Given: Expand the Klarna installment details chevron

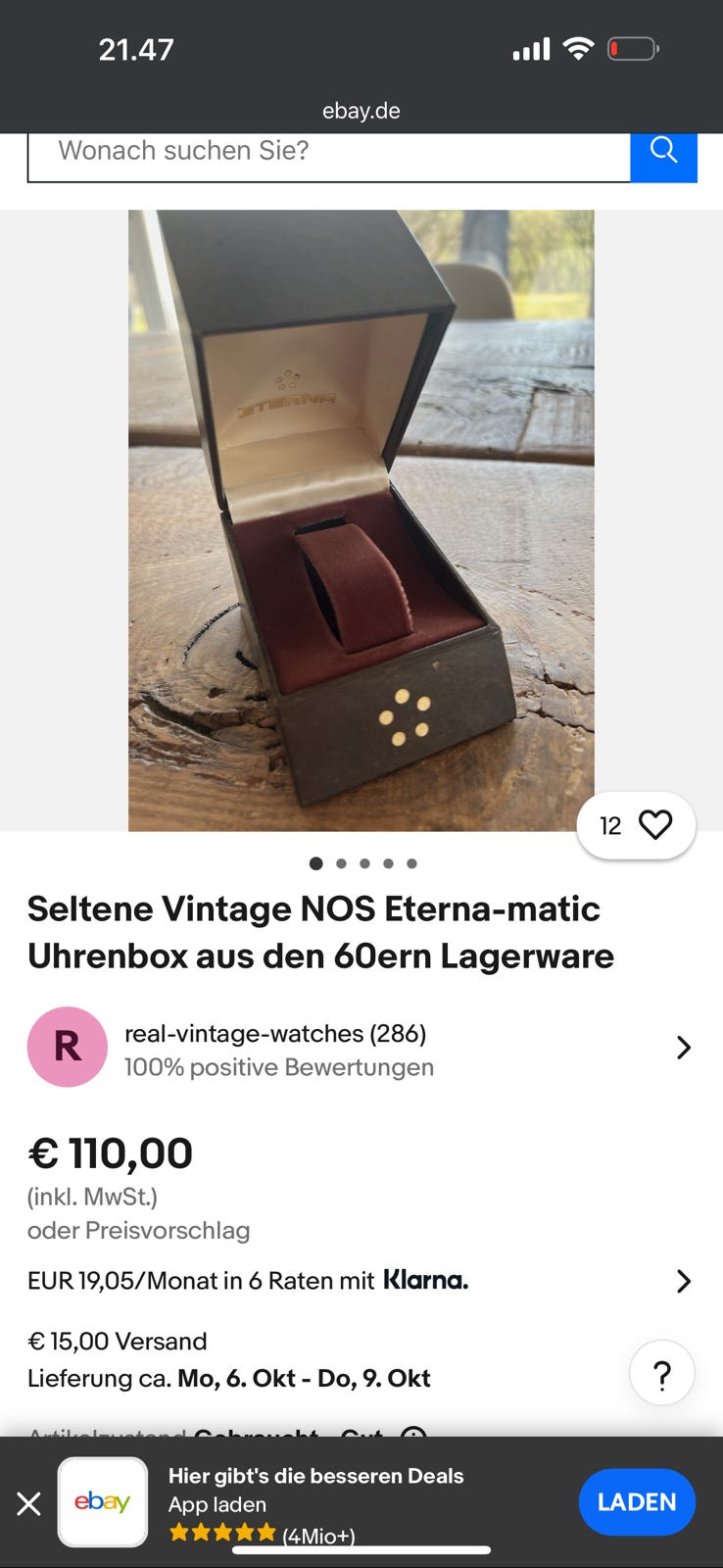Looking at the screenshot, I should (x=683, y=1281).
